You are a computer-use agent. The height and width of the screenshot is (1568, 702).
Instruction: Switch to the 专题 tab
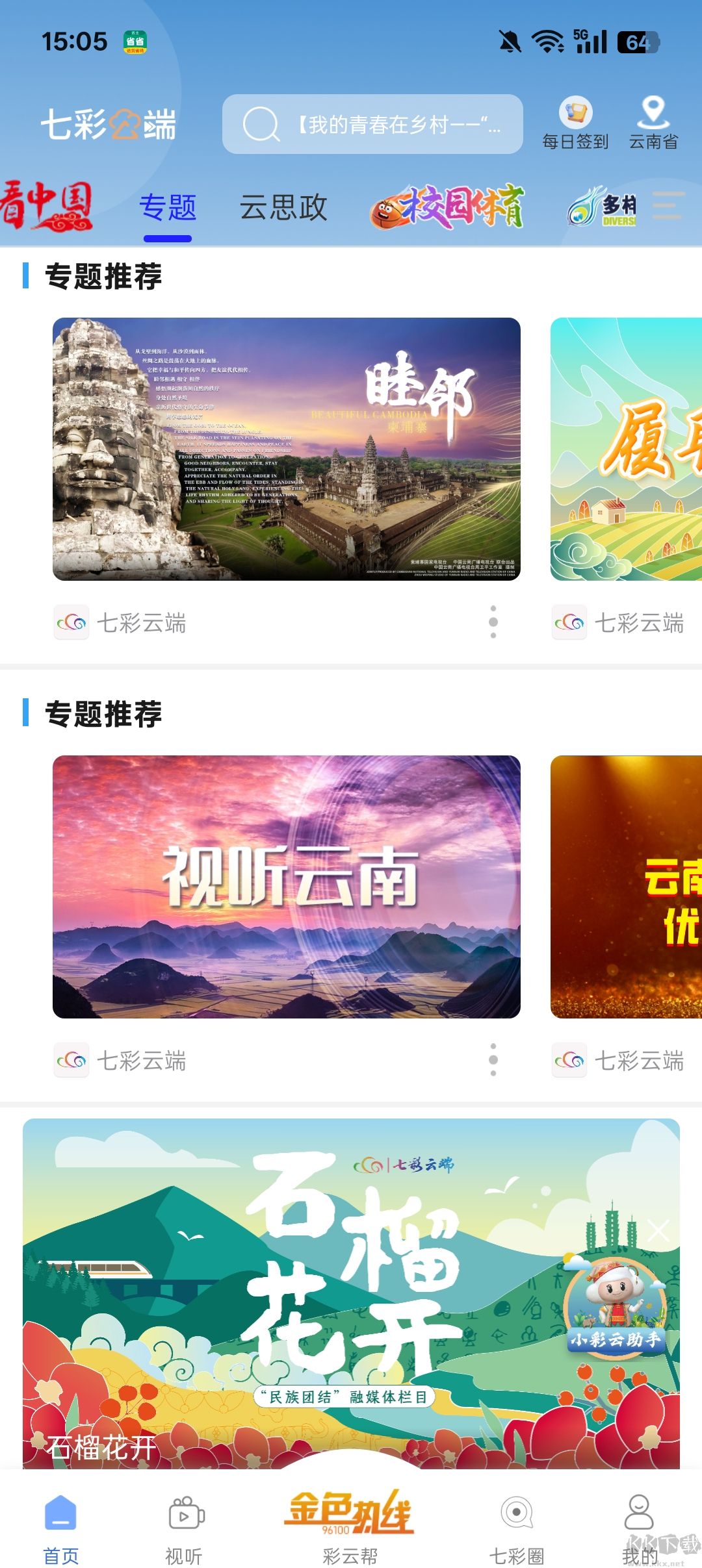(170, 208)
